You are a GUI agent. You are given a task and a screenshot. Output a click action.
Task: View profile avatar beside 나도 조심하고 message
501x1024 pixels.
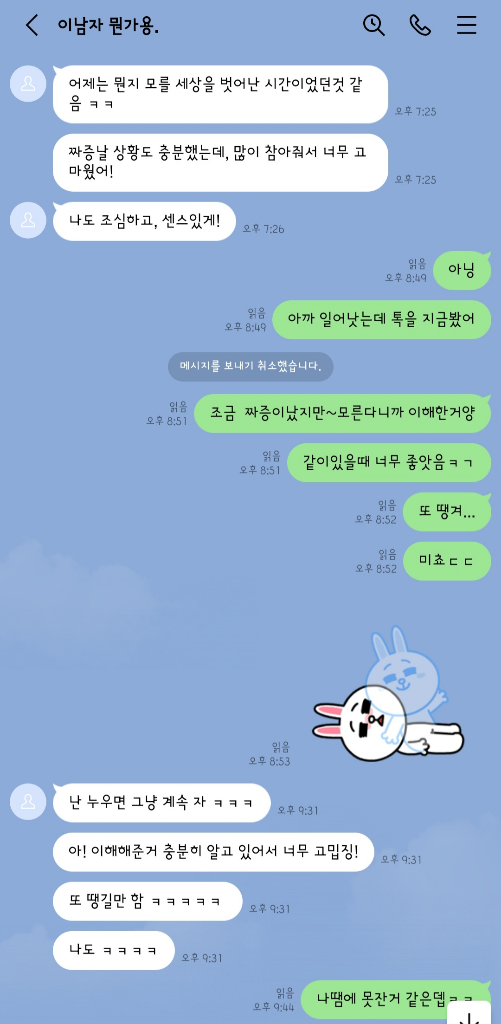pyautogui.click(x=28, y=220)
